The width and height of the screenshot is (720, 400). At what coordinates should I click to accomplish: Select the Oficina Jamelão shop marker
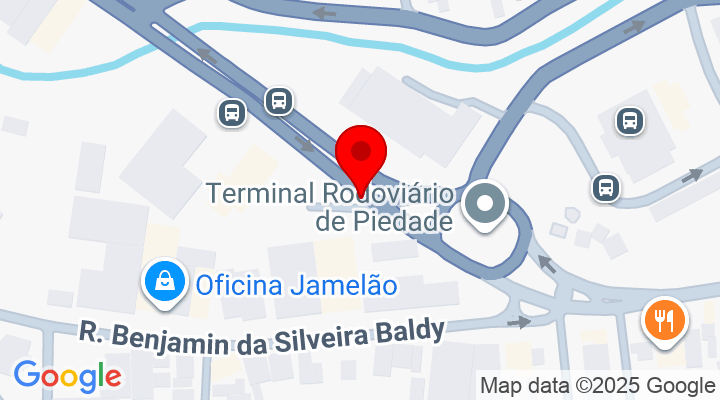(x=161, y=283)
